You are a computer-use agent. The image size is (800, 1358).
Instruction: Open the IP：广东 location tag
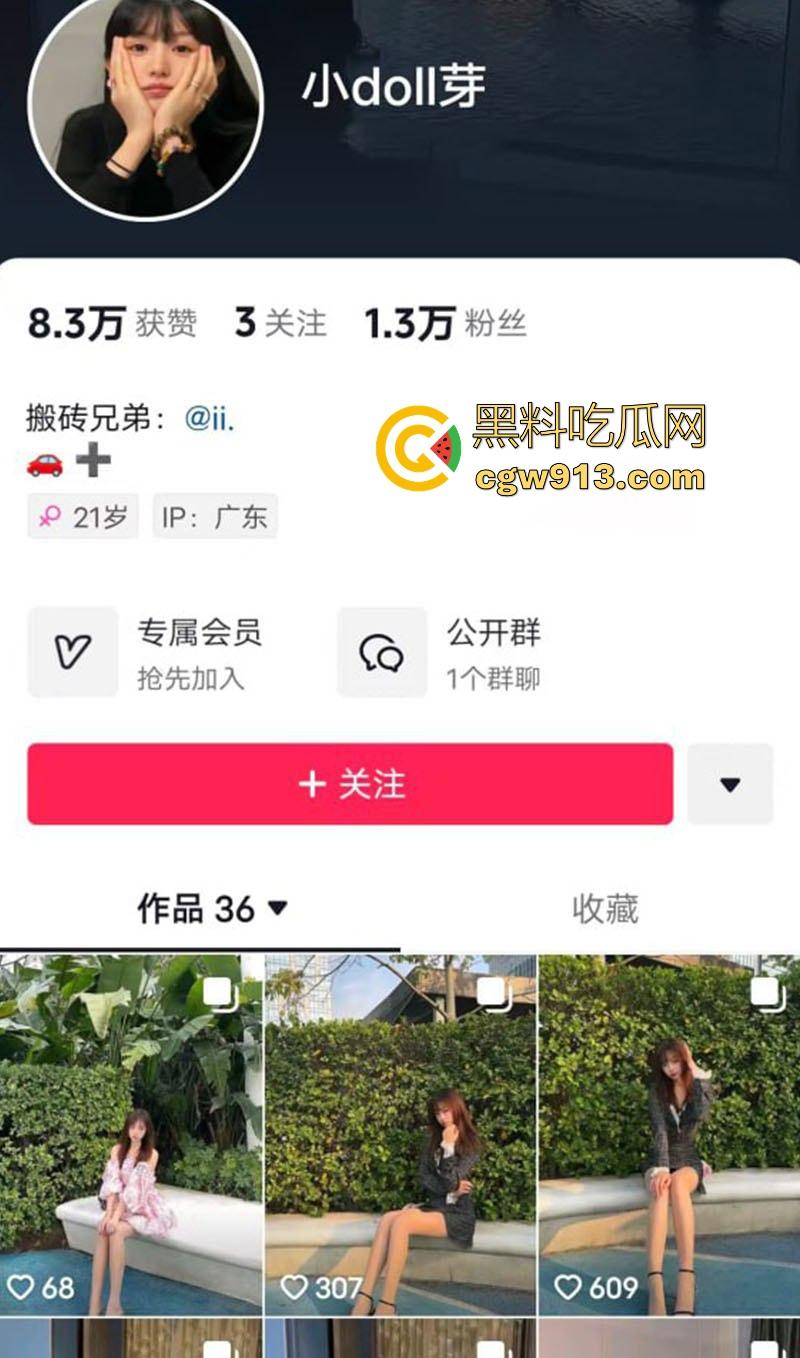[x=217, y=516]
